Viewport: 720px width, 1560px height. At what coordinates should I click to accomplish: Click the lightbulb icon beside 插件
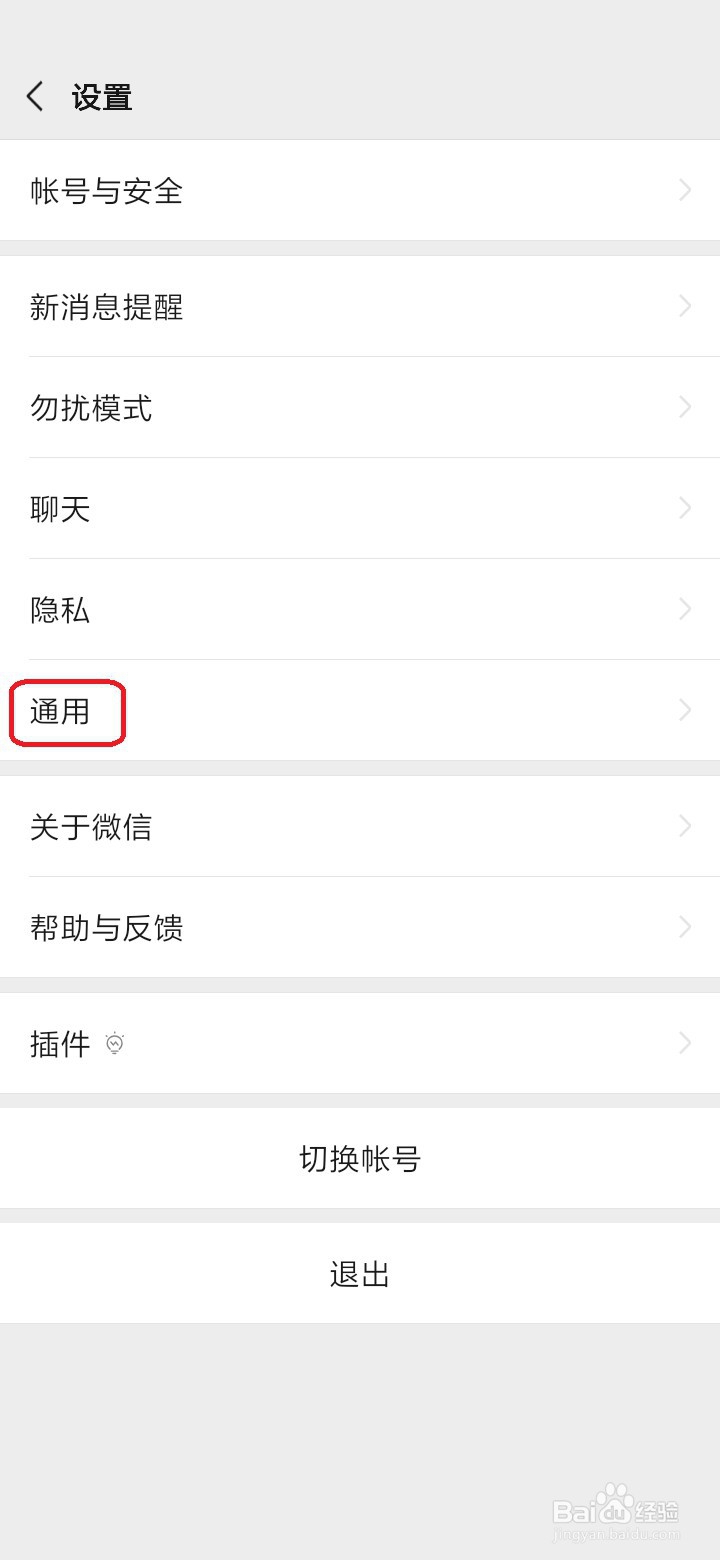[x=116, y=1043]
